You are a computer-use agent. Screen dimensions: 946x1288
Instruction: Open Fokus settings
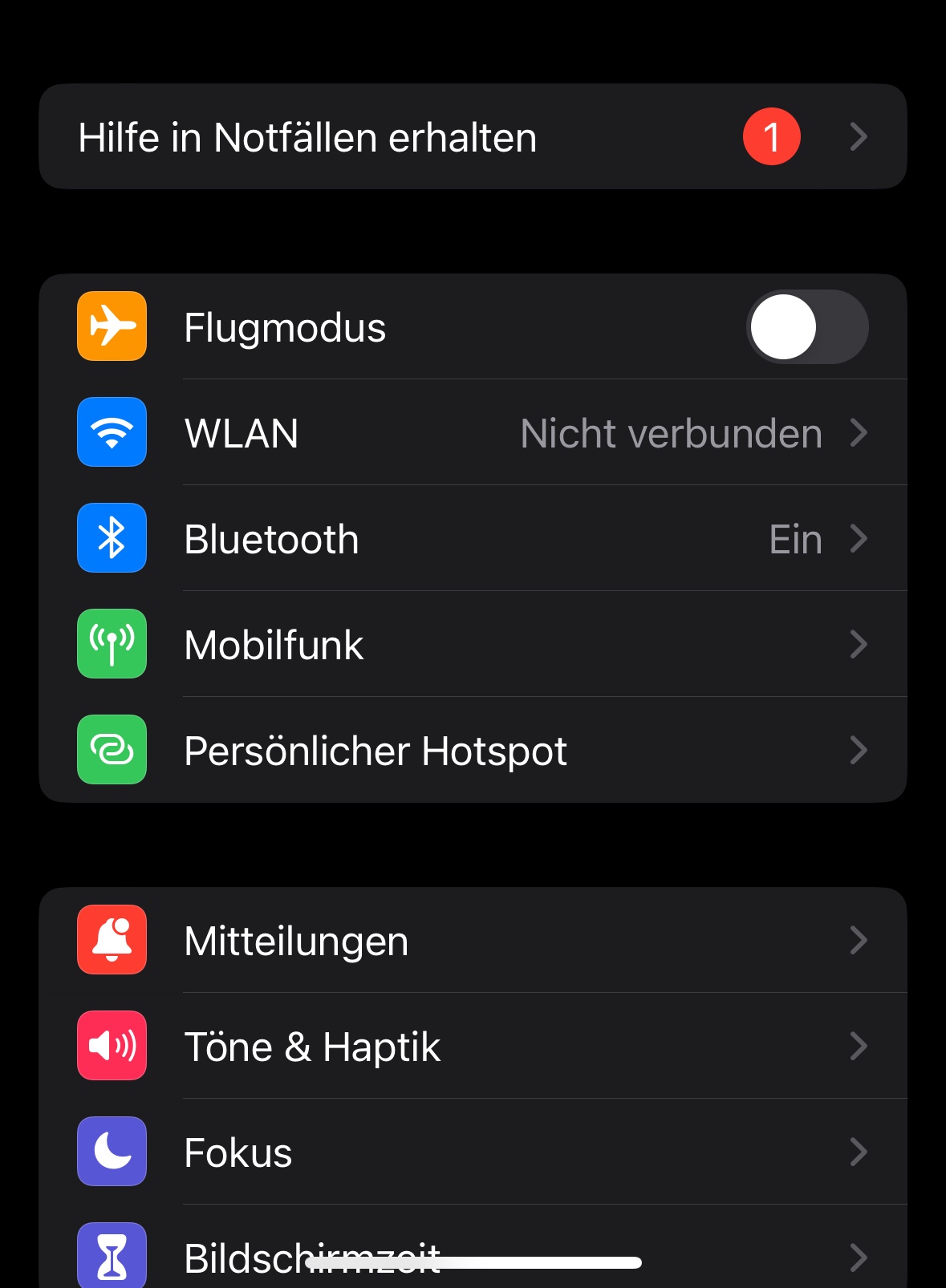[472, 1152]
